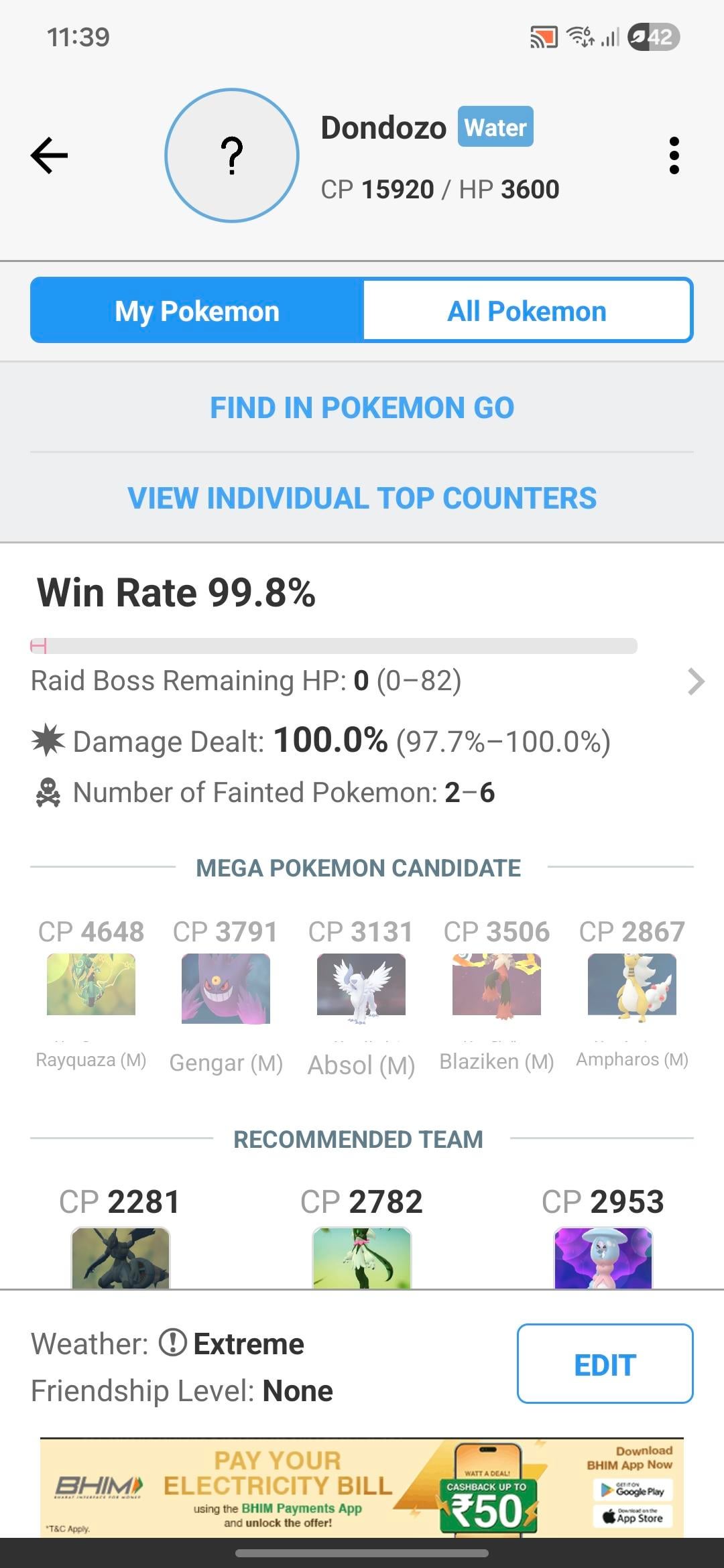Switch to the My Pokemon tab

[197, 311]
